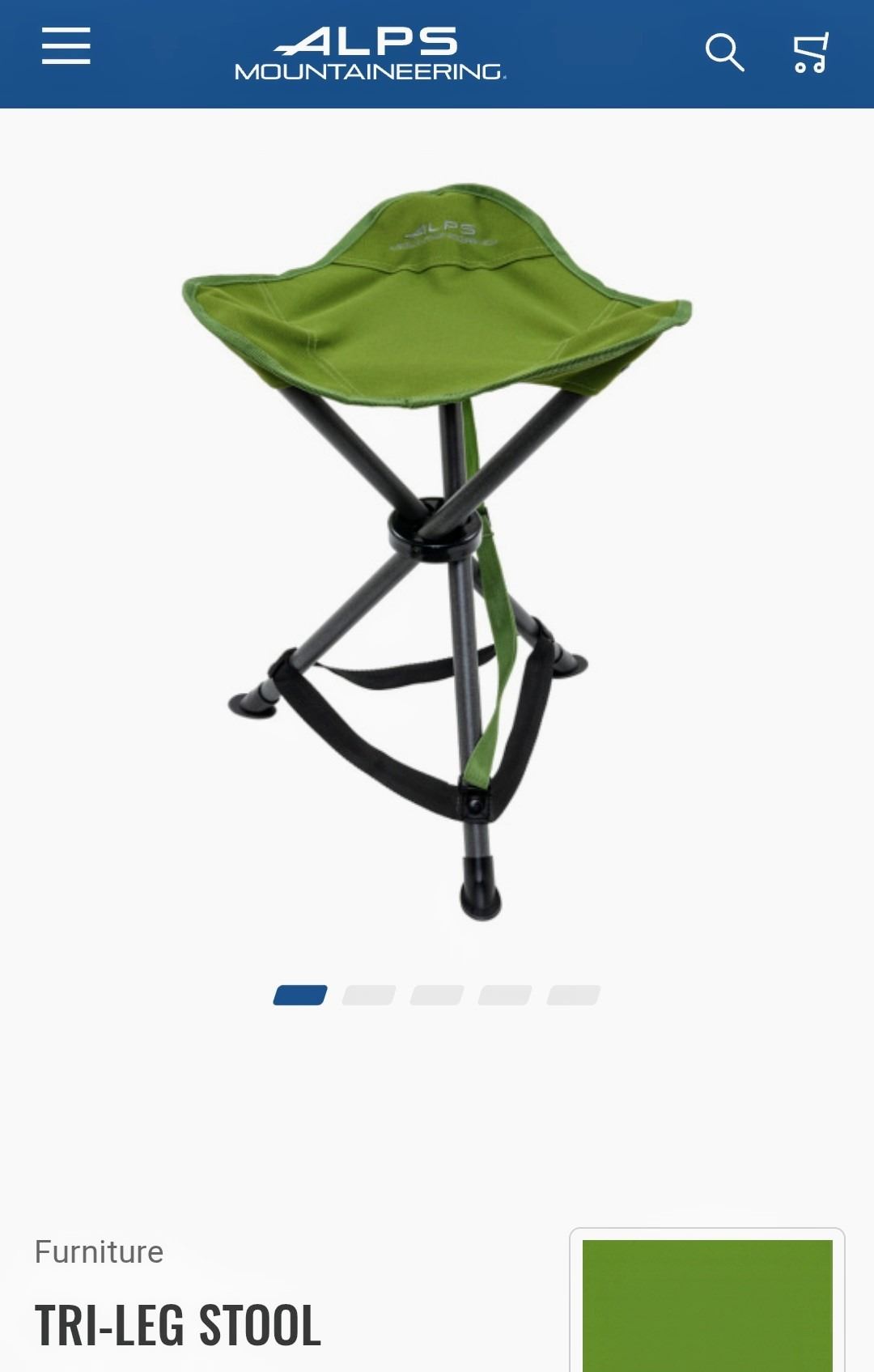Open the green stool product image
Viewport: 874px width, 1372px height.
437,550
